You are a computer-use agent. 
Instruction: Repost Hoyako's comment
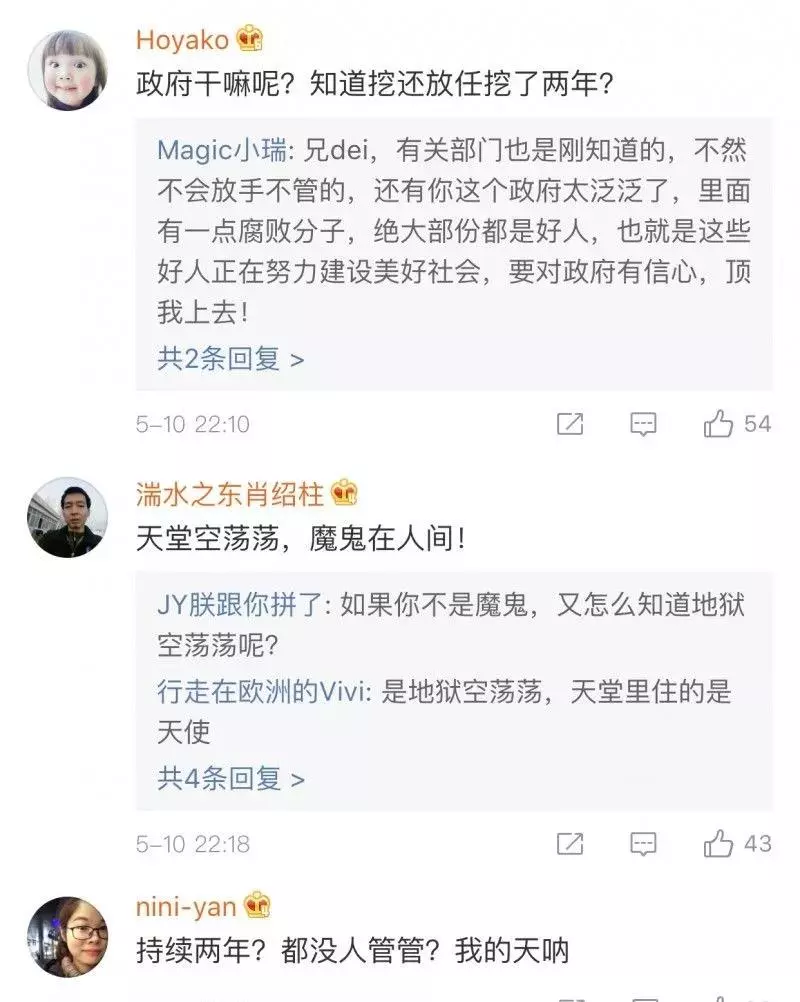click(570, 424)
